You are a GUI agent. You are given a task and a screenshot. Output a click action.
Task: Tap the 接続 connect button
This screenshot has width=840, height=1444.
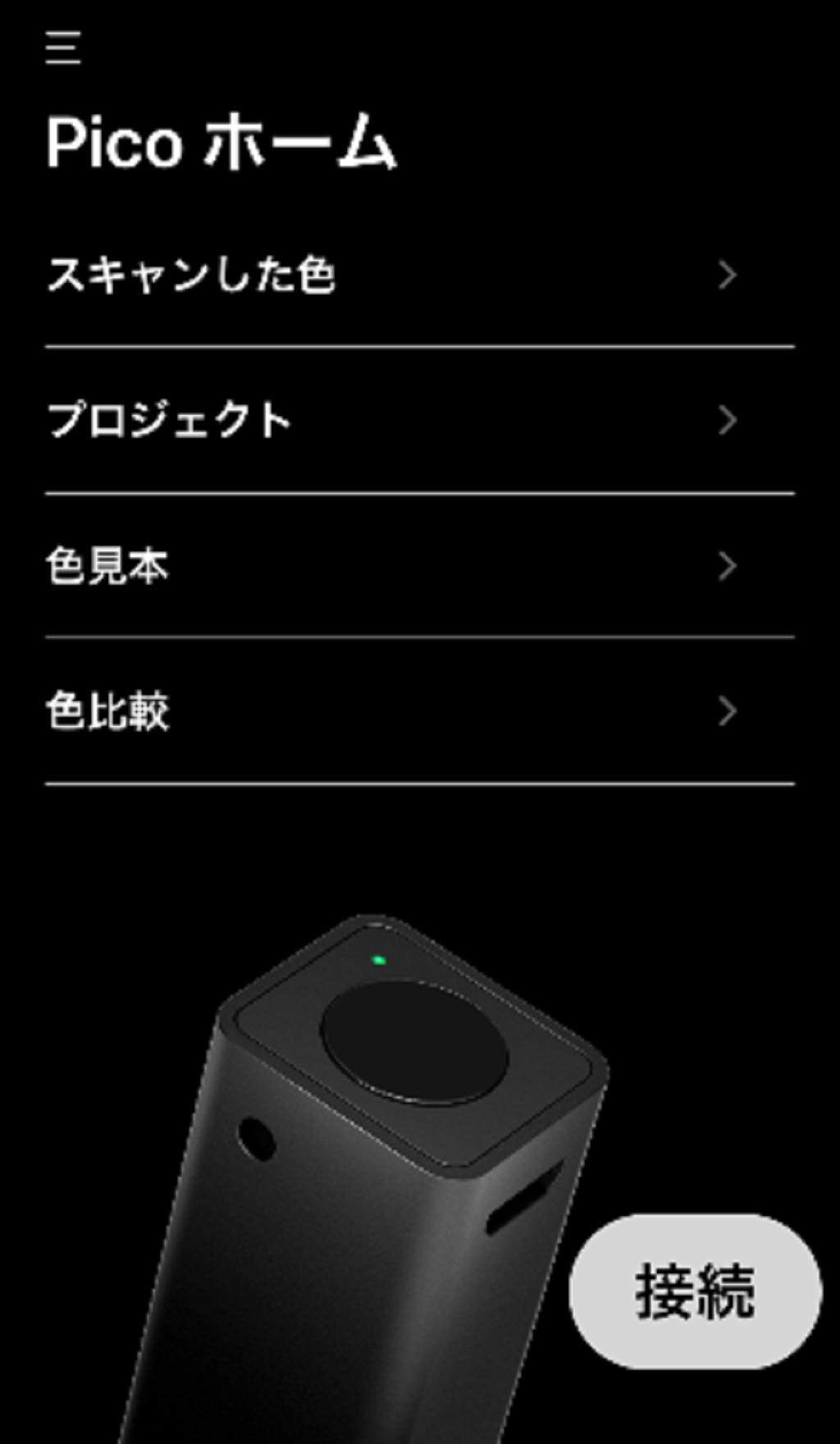click(x=695, y=1291)
